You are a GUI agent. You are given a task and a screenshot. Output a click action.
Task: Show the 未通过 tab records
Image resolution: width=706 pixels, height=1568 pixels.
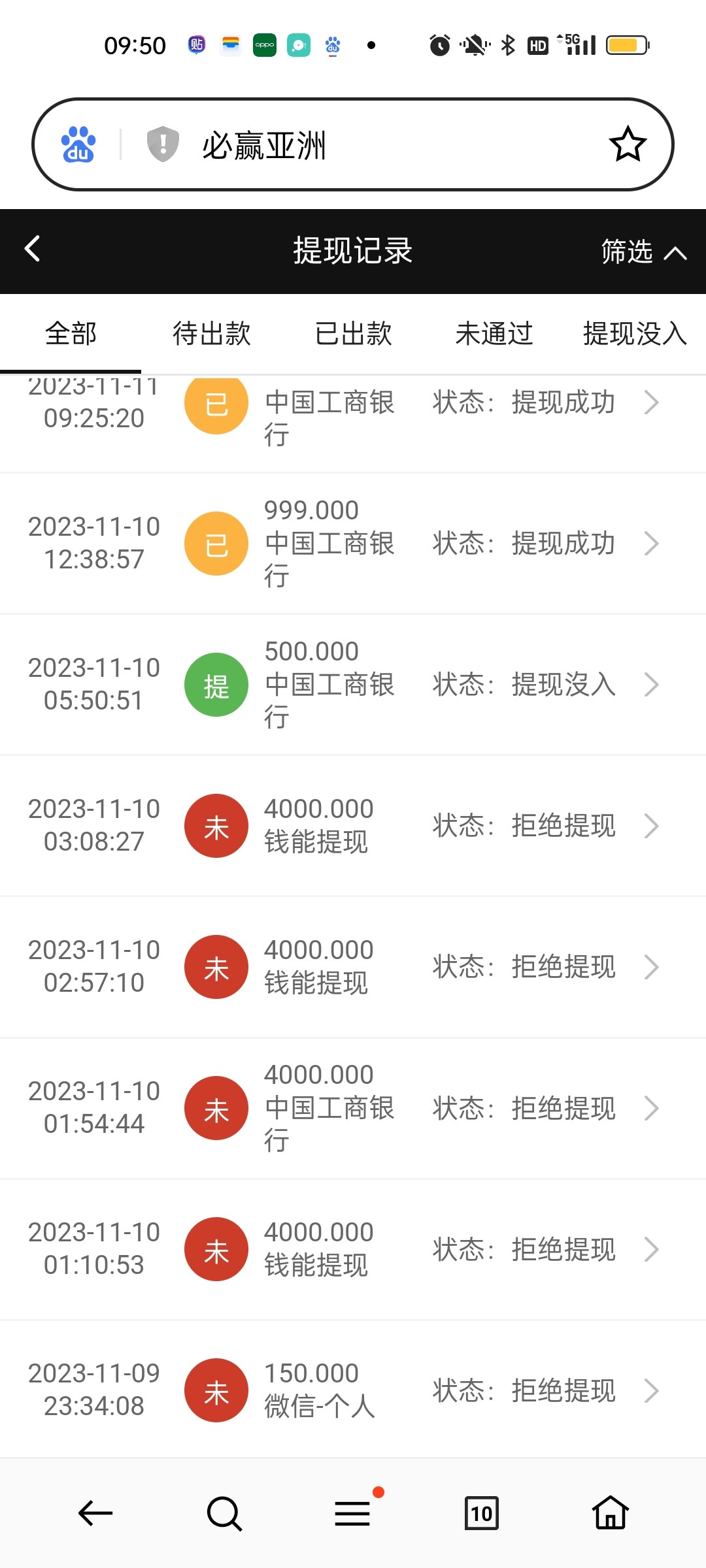494,334
